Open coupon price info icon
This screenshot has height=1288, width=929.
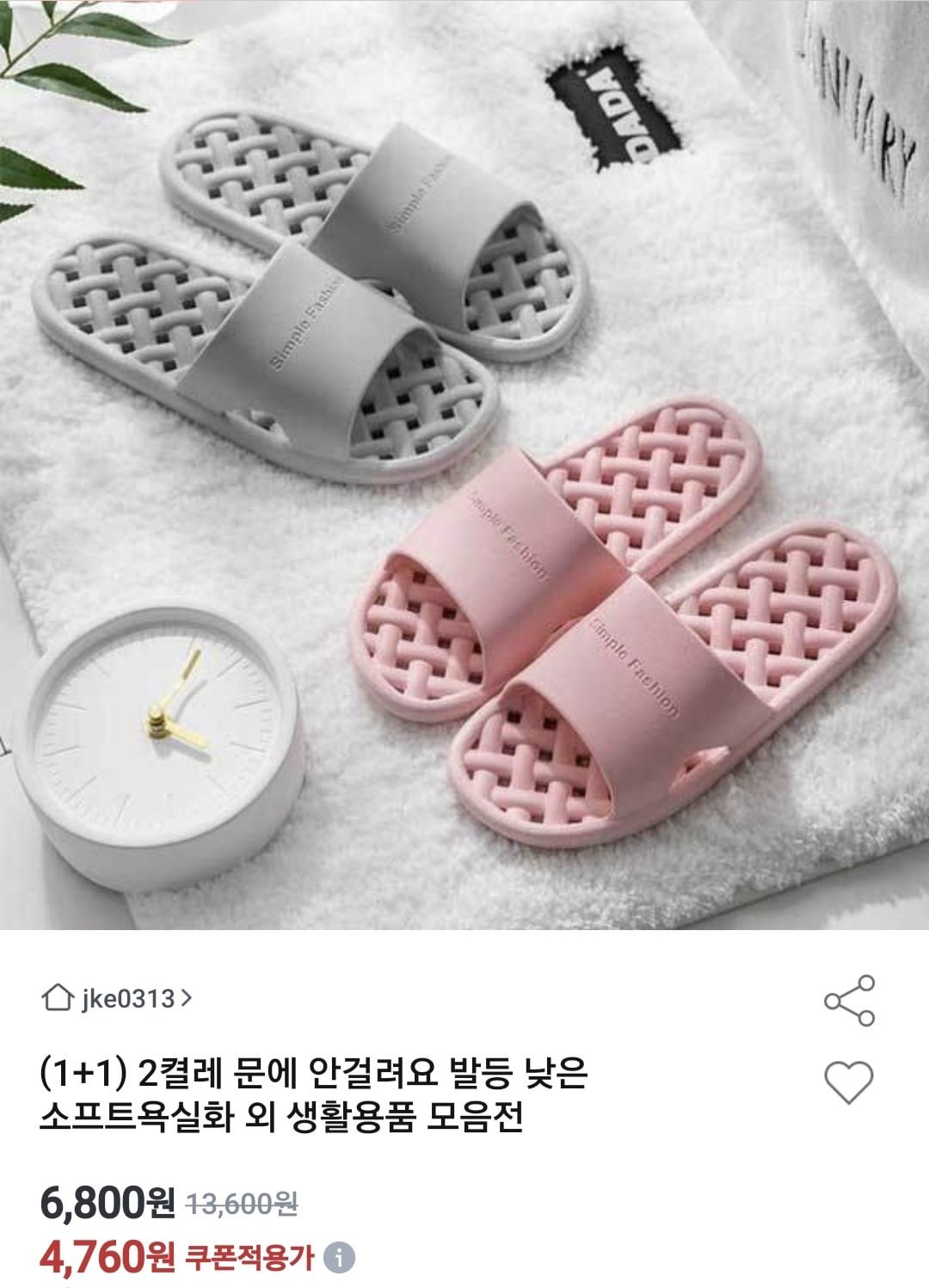pos(339,1258)
